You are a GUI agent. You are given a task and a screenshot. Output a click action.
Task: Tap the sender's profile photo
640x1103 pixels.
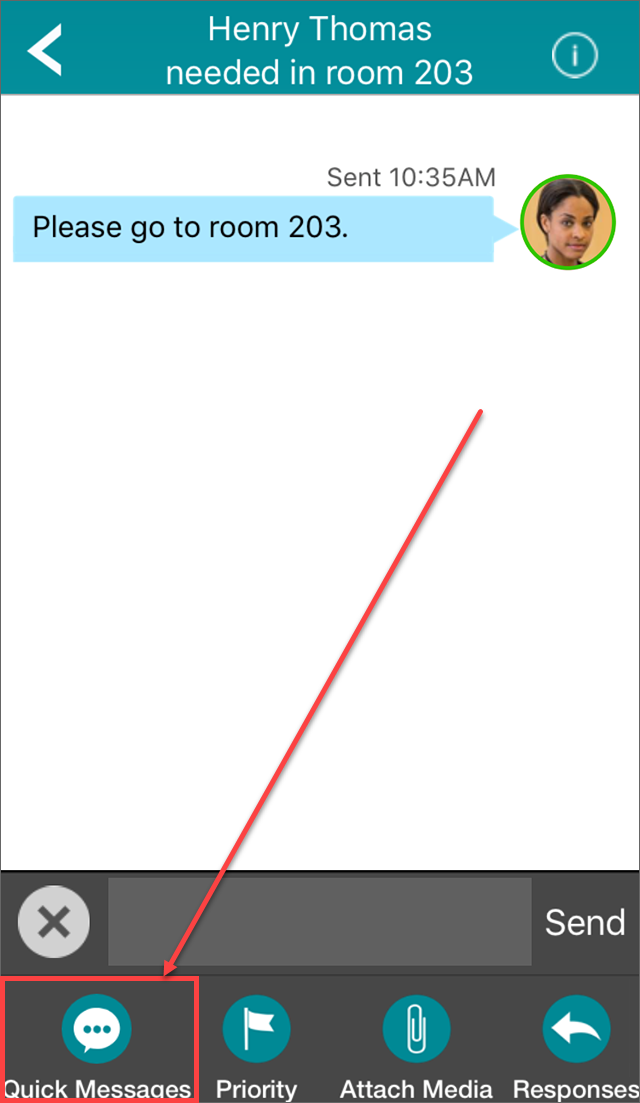(x=568, y=222)
